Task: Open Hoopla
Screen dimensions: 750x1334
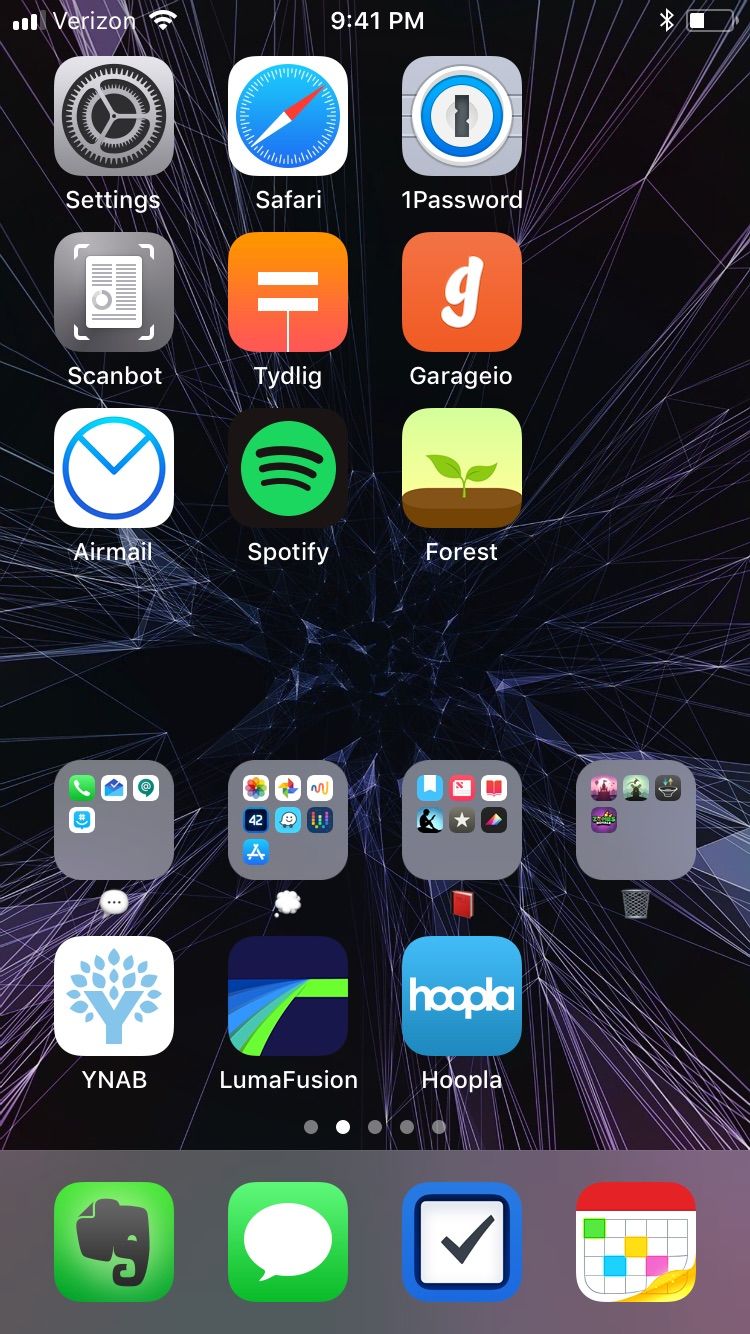Action: tap(461, 996)
